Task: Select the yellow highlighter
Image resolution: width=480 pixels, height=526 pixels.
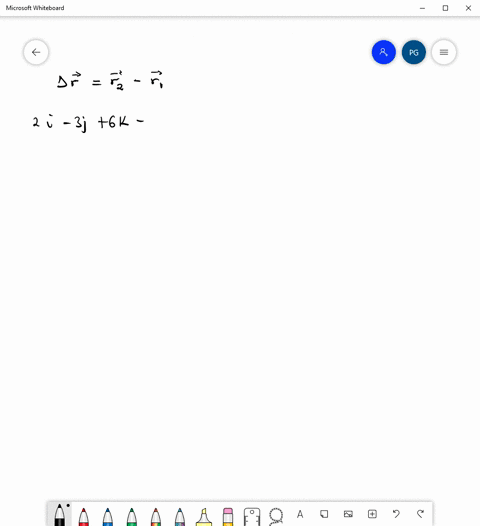Action: [204, 516]
